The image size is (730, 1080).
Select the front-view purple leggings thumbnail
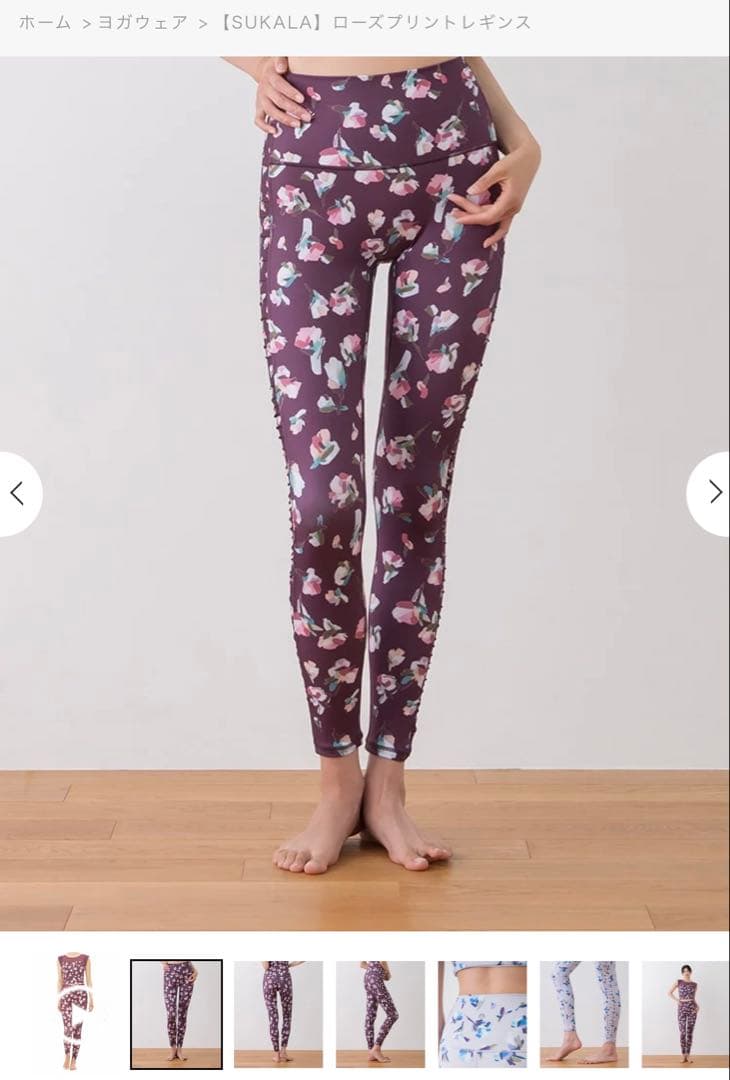tap(177, 1013)
